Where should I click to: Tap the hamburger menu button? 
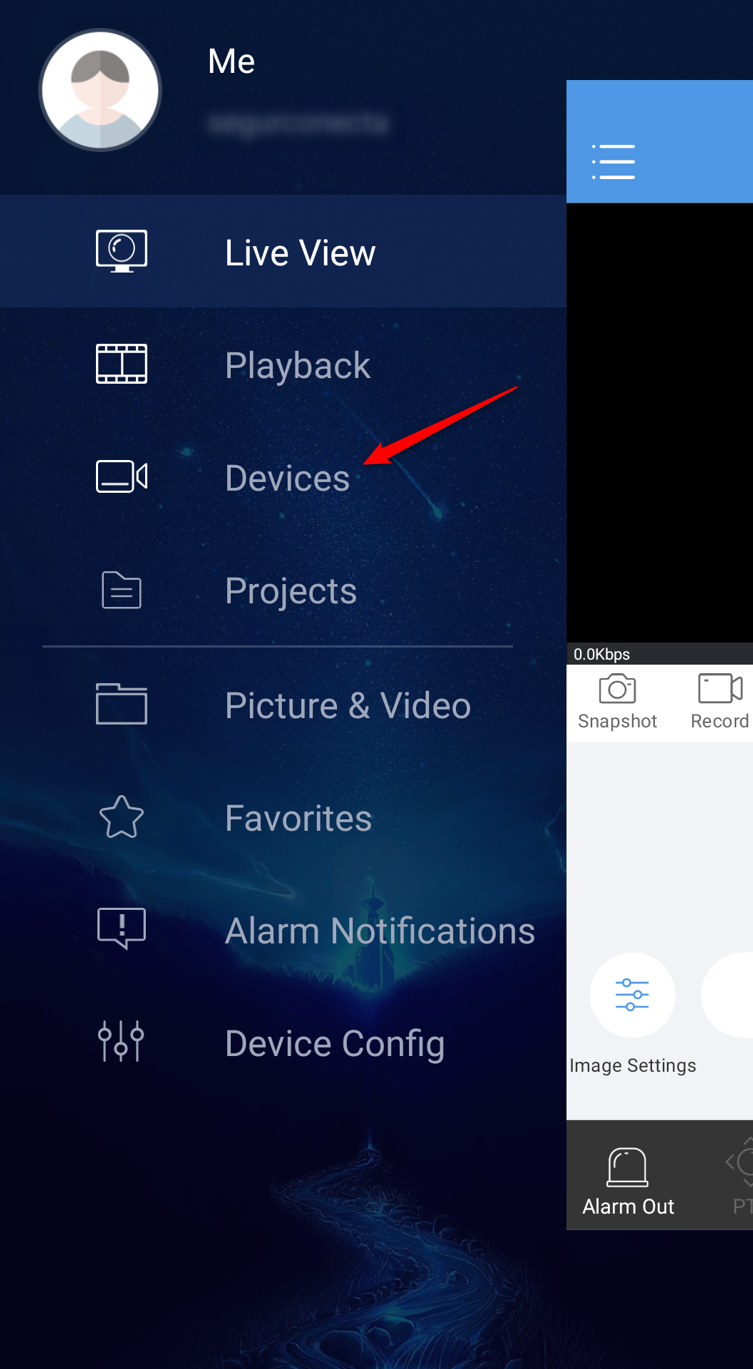(x=613, y=162)
